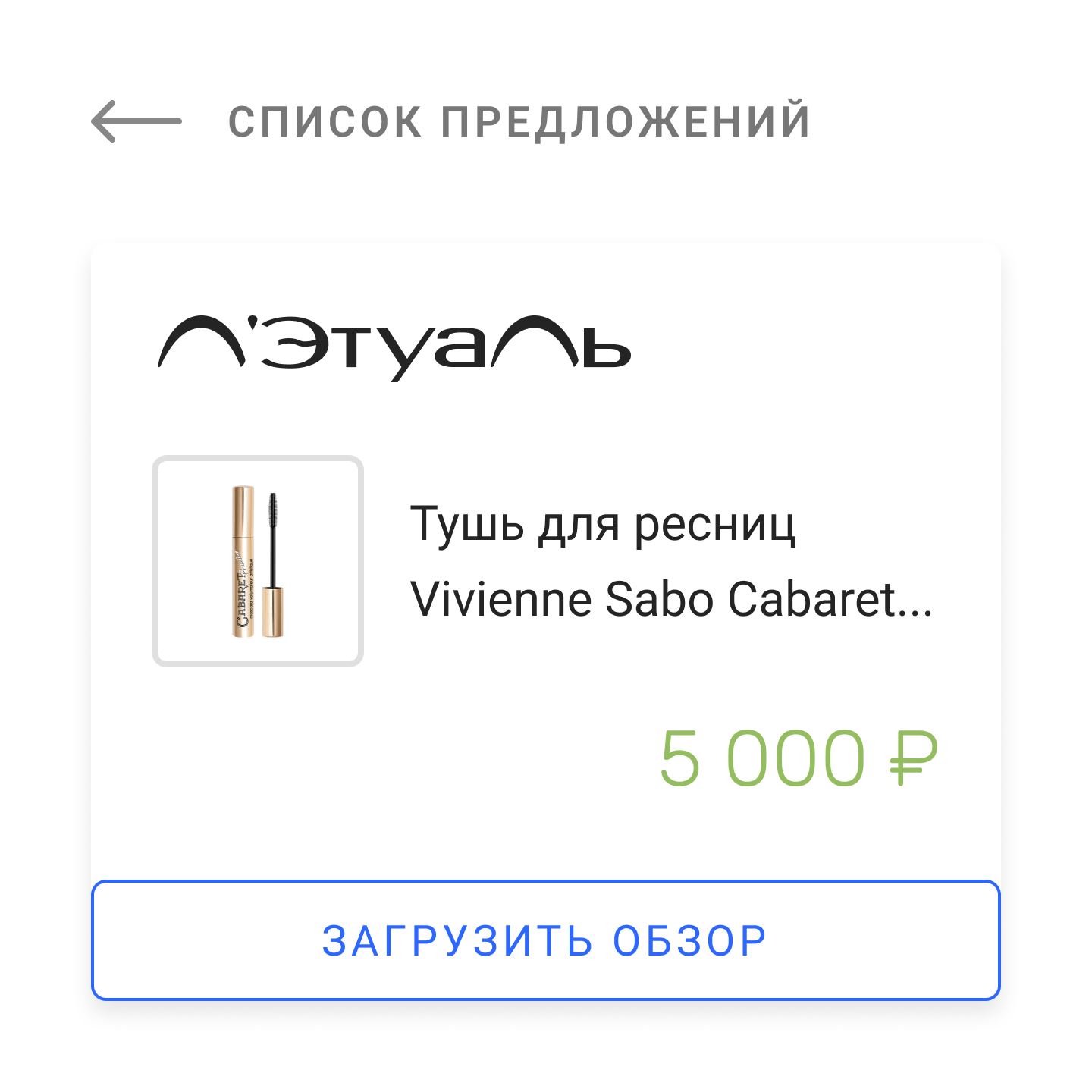Tap the ЗАГРУЗИТЬ ОБЗОР button

[545, 940]
